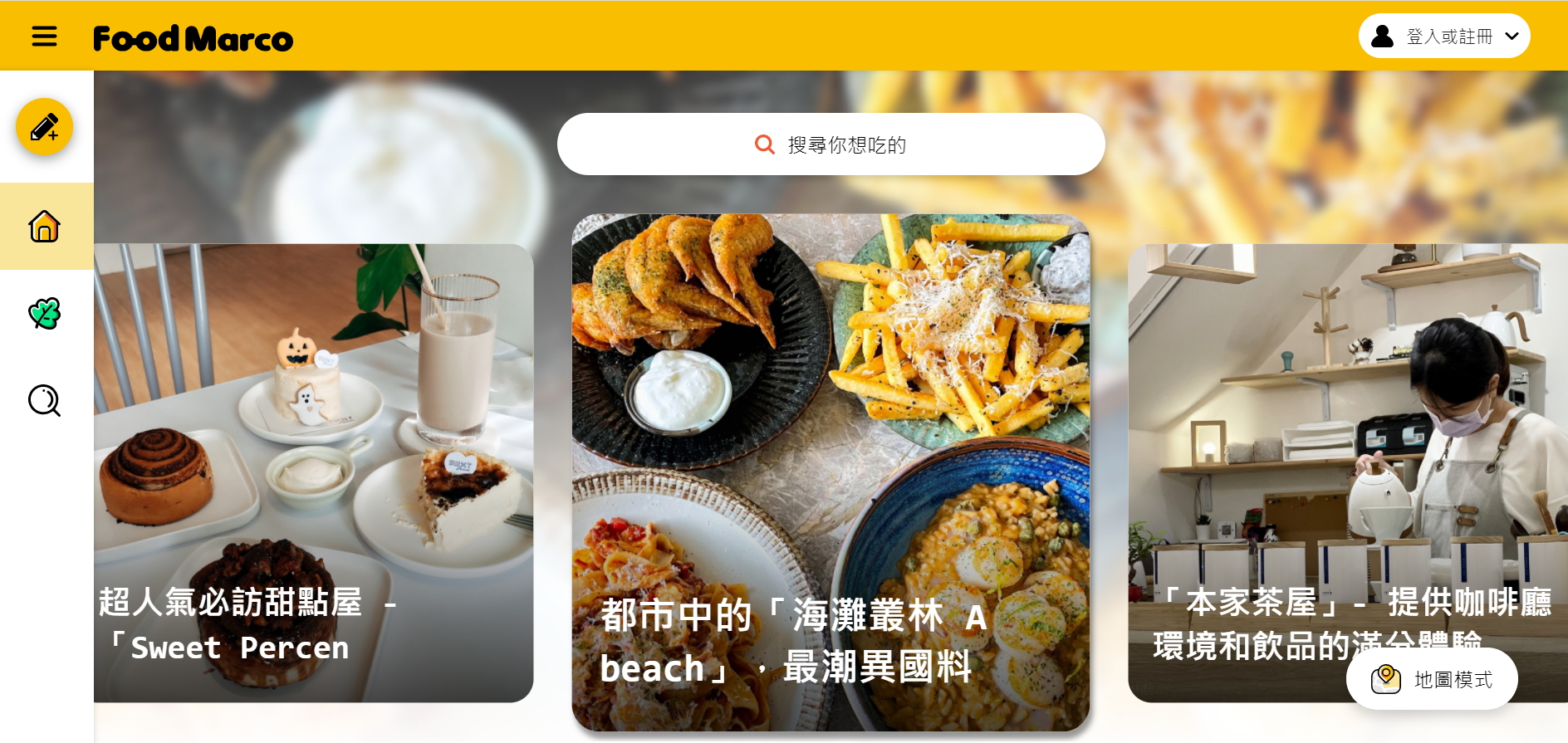Open the green leaf tab
The height and width of the screenshot is (743, 1568).
[x=45, y=314]
